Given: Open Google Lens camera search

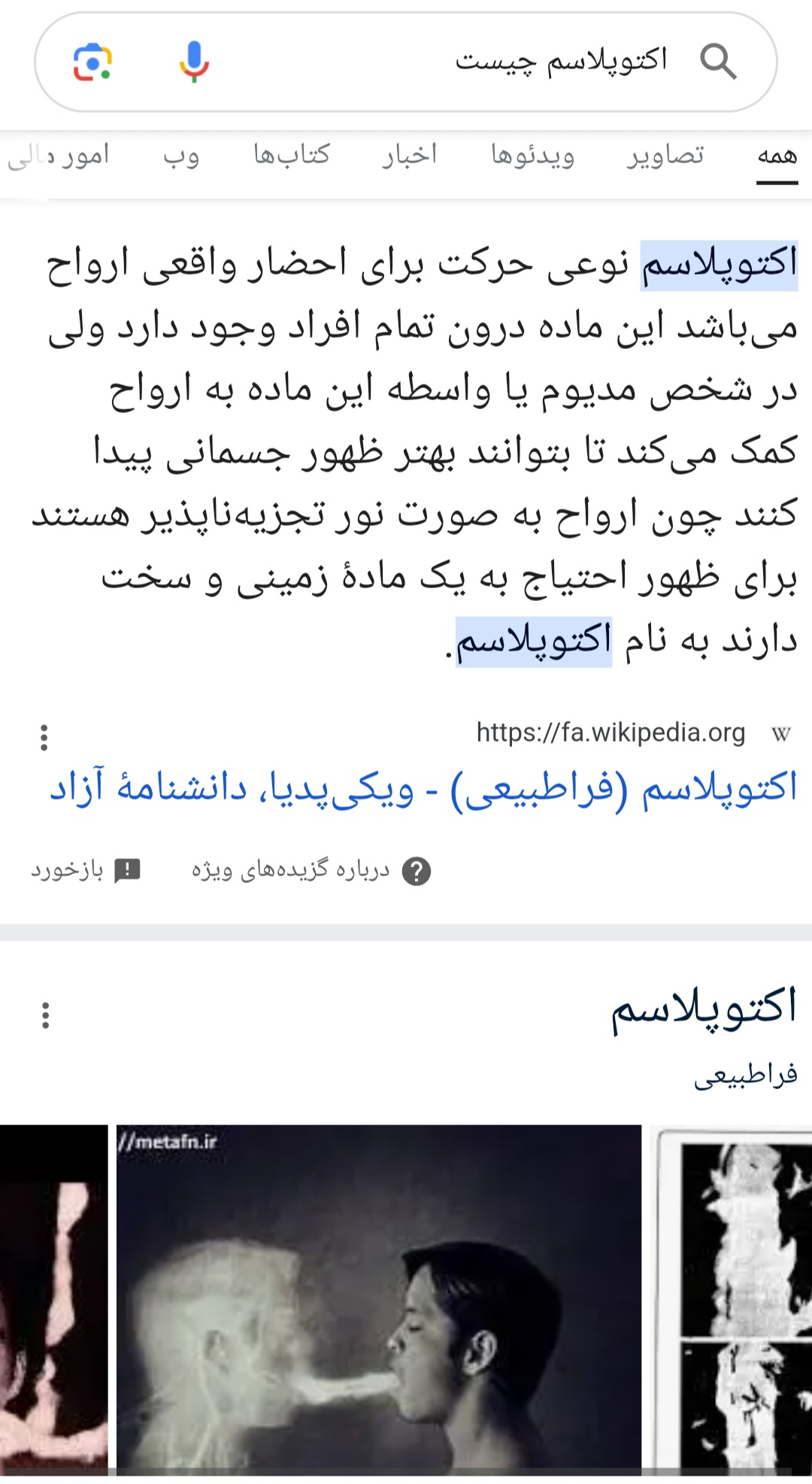Looking at the screenshot, I should [x=92, y=62].
